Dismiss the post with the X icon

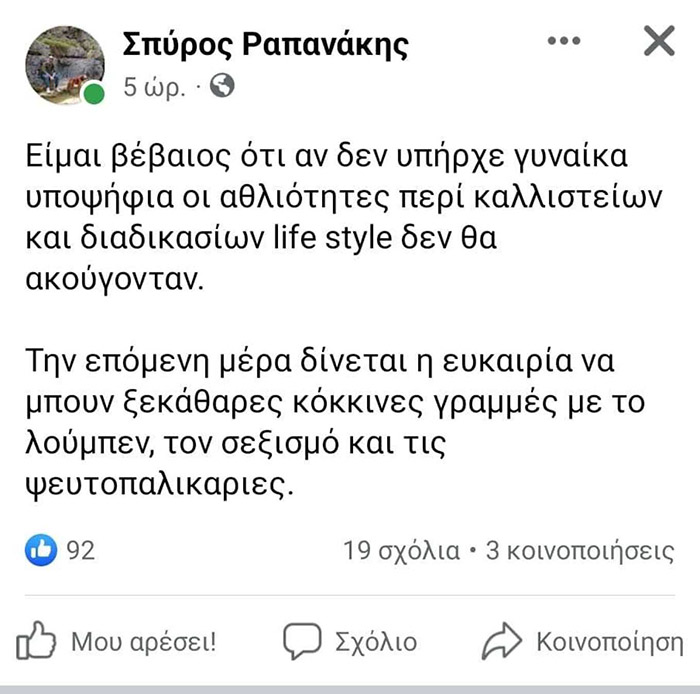click(x=658, y=41)
